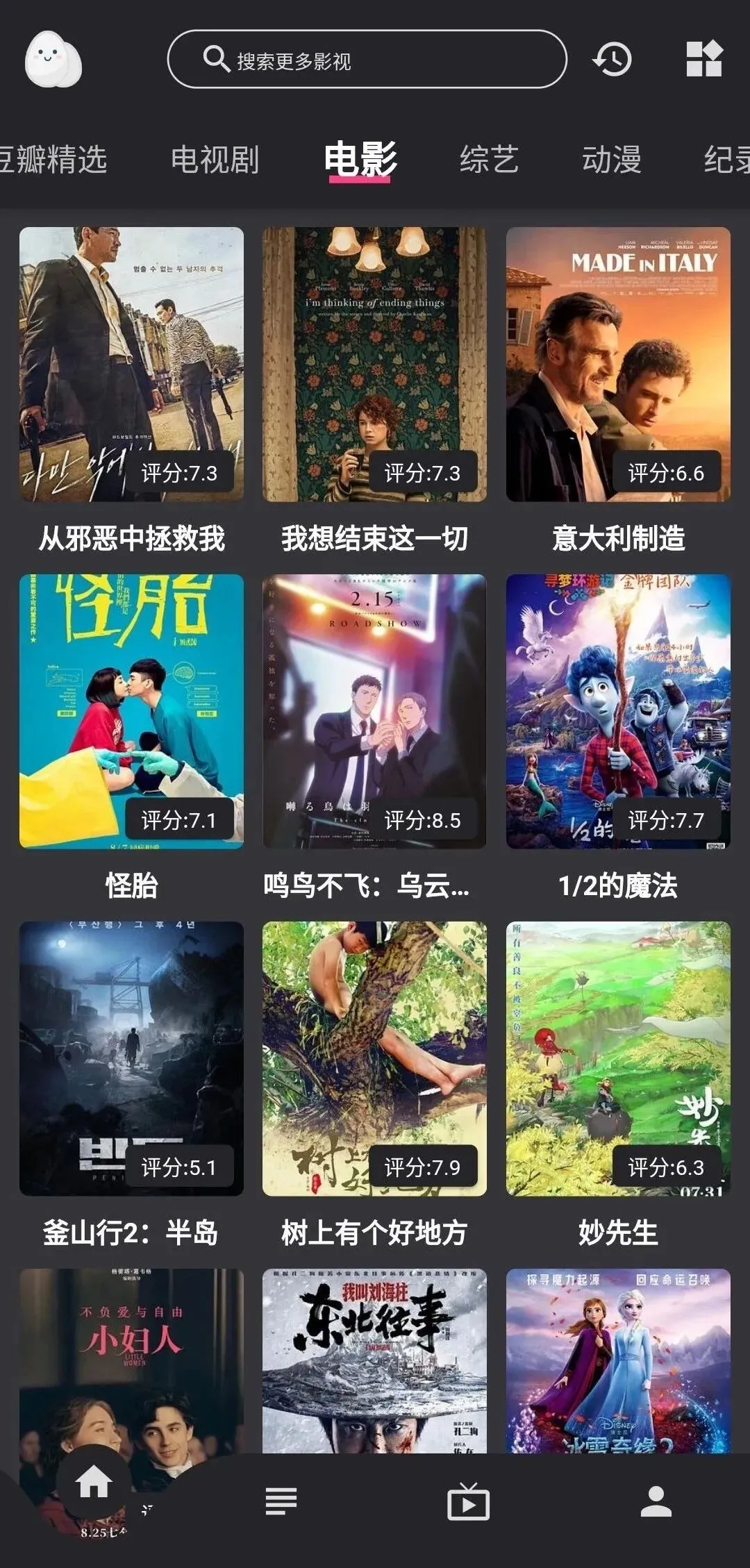The width and height of the screenshot is (750, 1568).
Task: Open the watch history clock icon
Action: (x=612, y=60)
